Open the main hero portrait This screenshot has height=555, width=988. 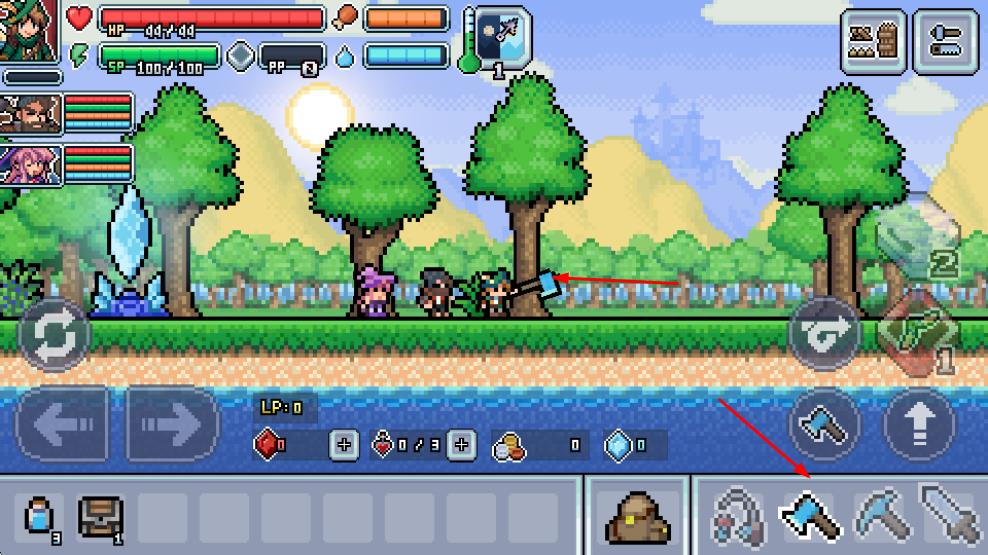(x=30, y=32)
